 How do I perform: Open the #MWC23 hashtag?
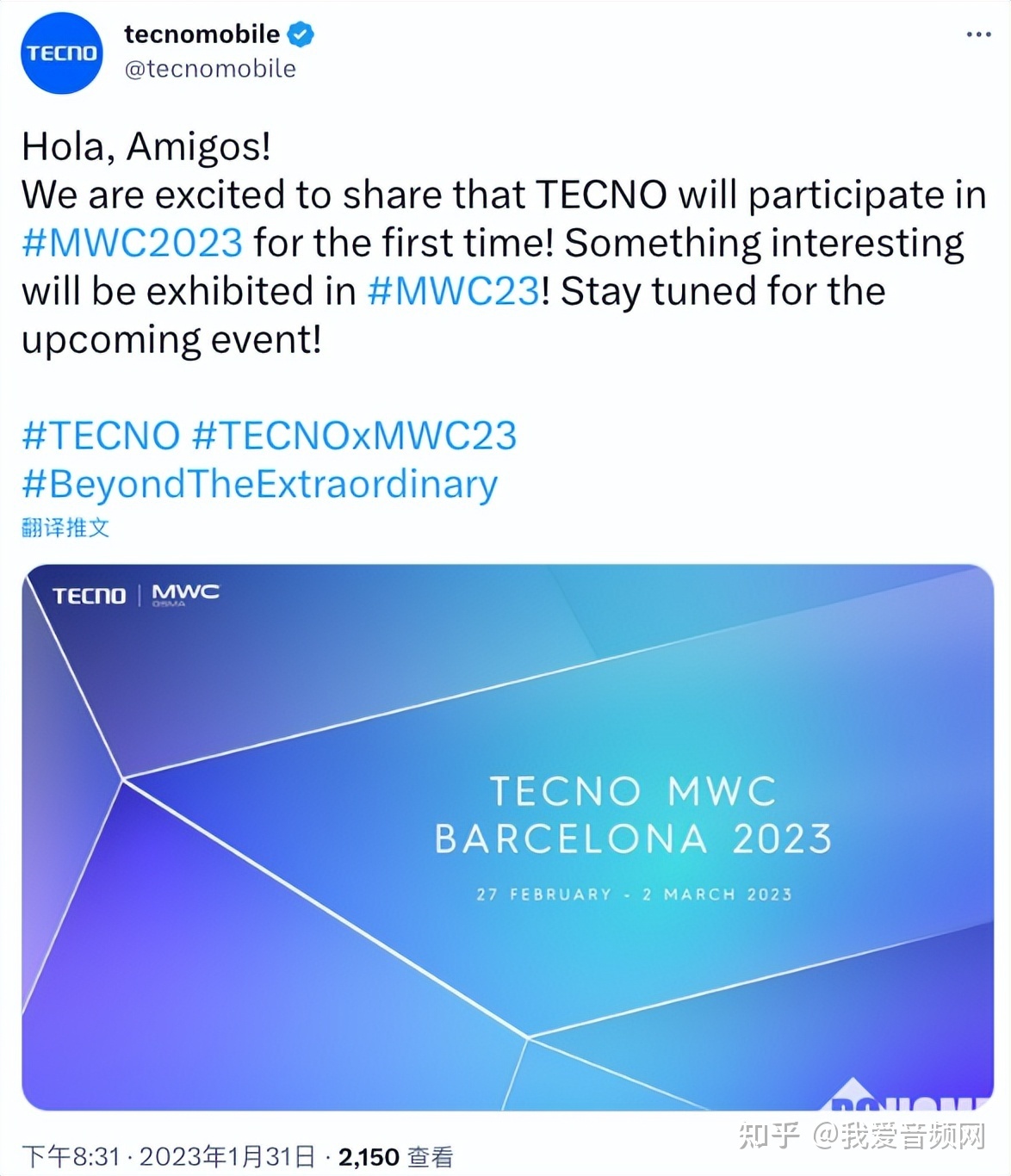(x=453, y=291)
